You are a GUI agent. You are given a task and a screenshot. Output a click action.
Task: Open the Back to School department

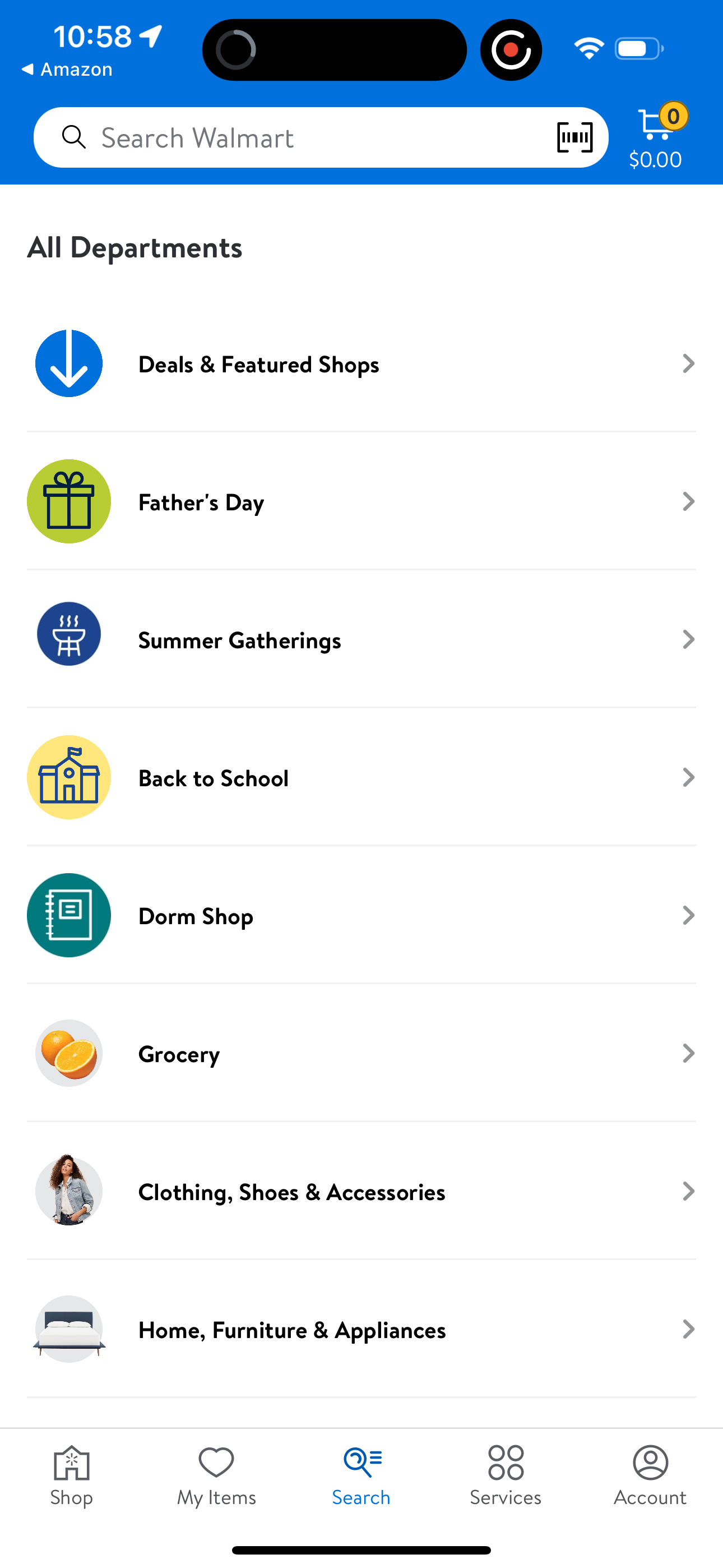[361, 777]
